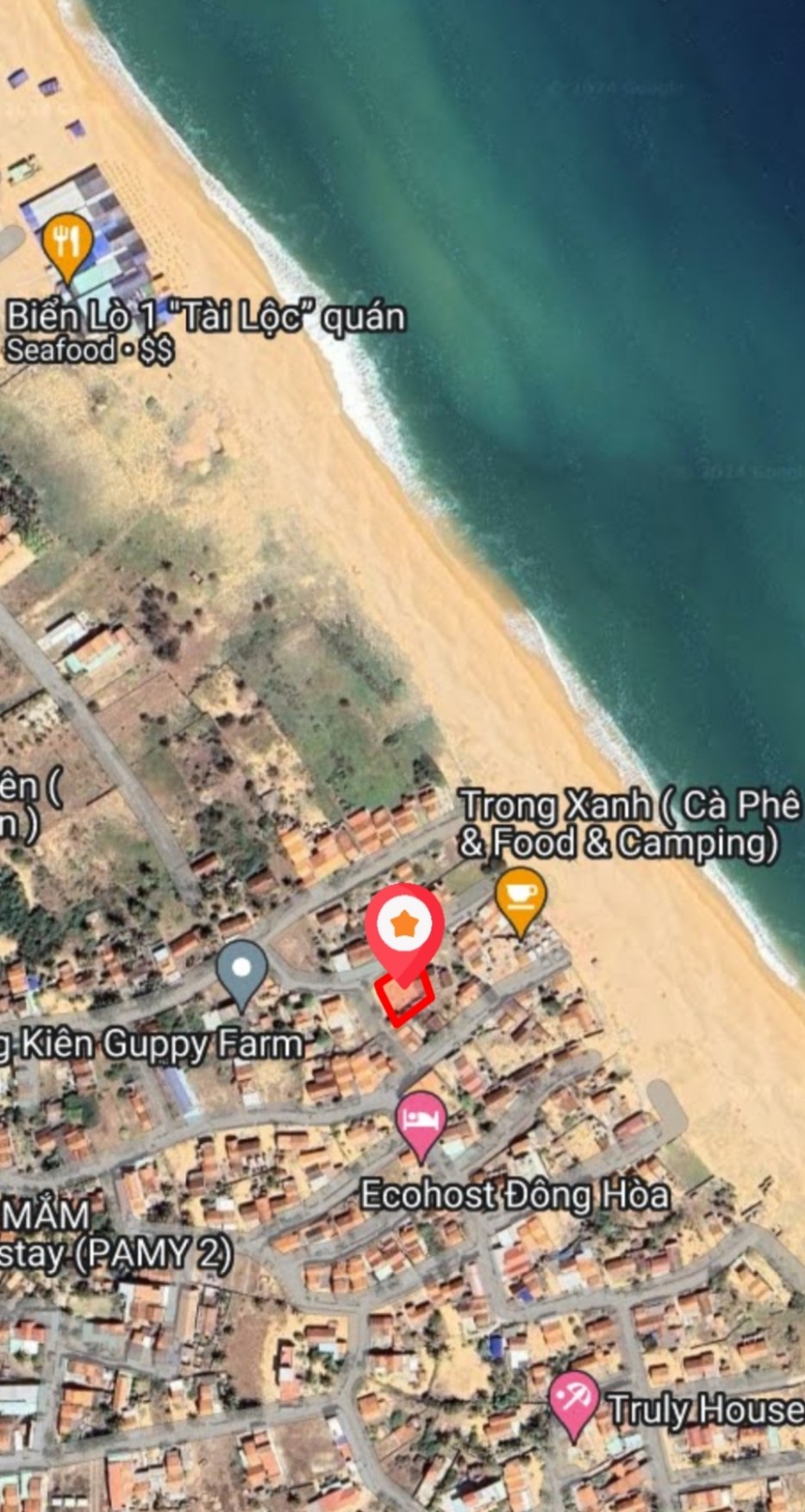Open the Kiên Guppy Farm place marker
The image size is (805, 1512).
click(241, 975)
